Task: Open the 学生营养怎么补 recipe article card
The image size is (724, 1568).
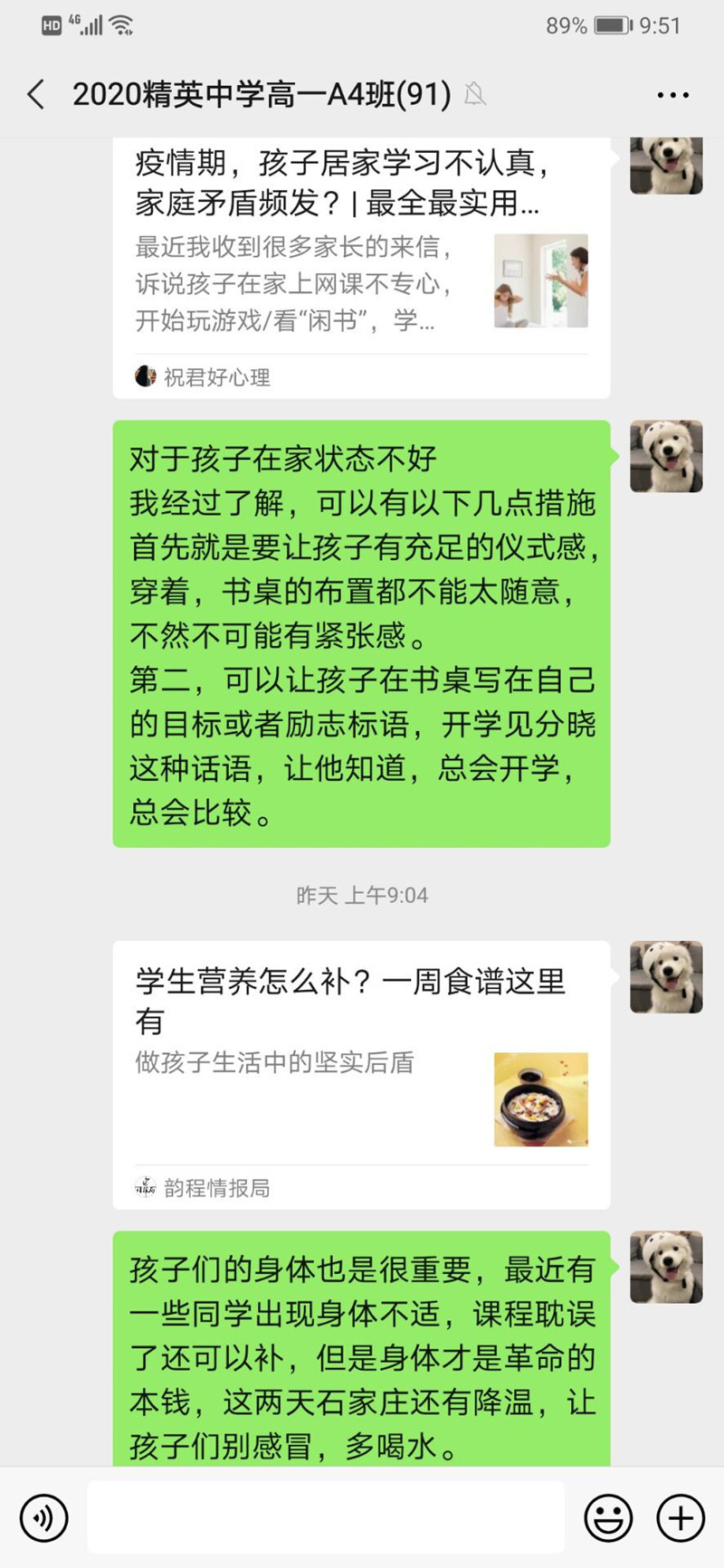Action: pyautogui.click(x=360, y=1072)
